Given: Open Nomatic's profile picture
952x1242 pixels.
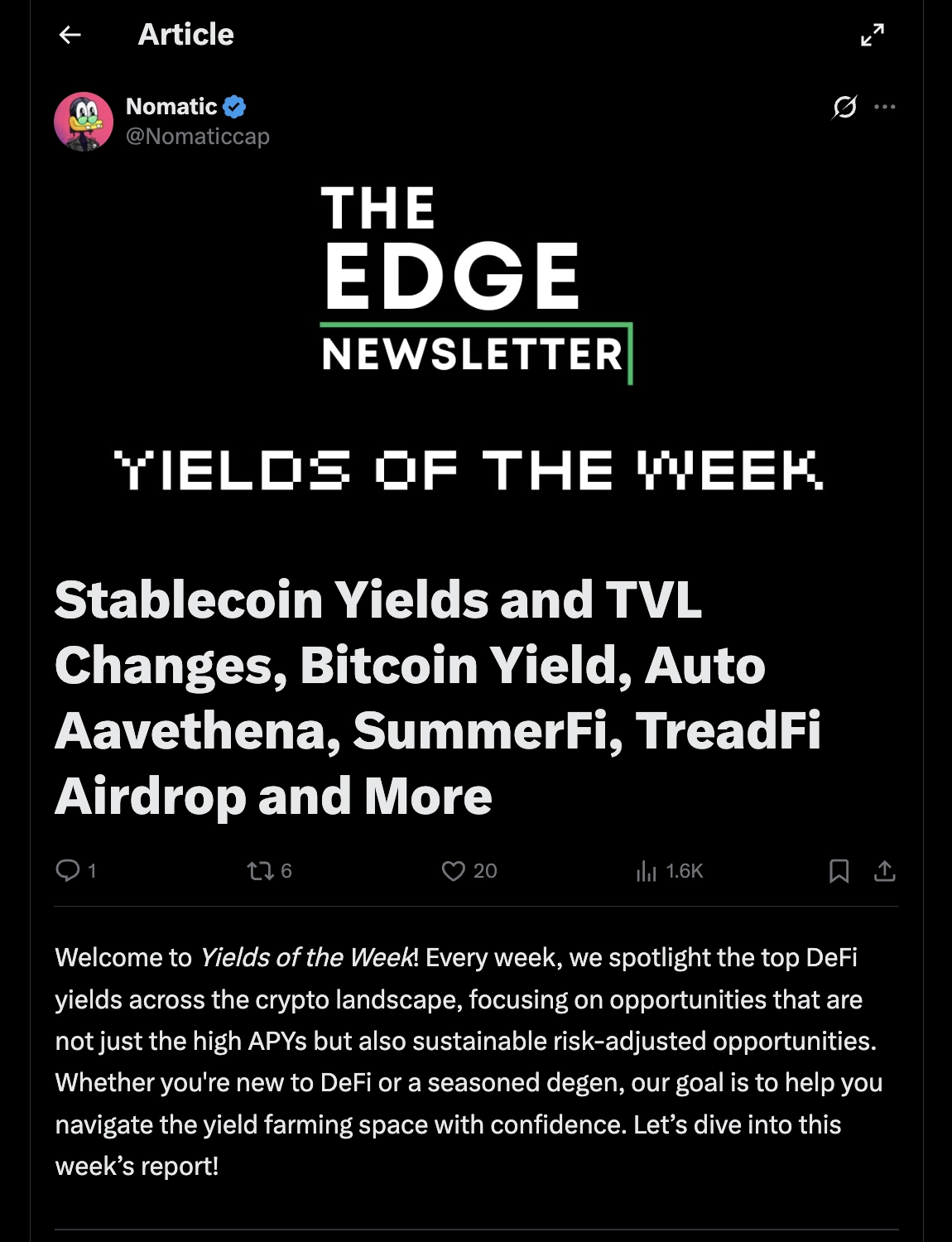Looking at the screenshot, I should [x=84, y=122].
